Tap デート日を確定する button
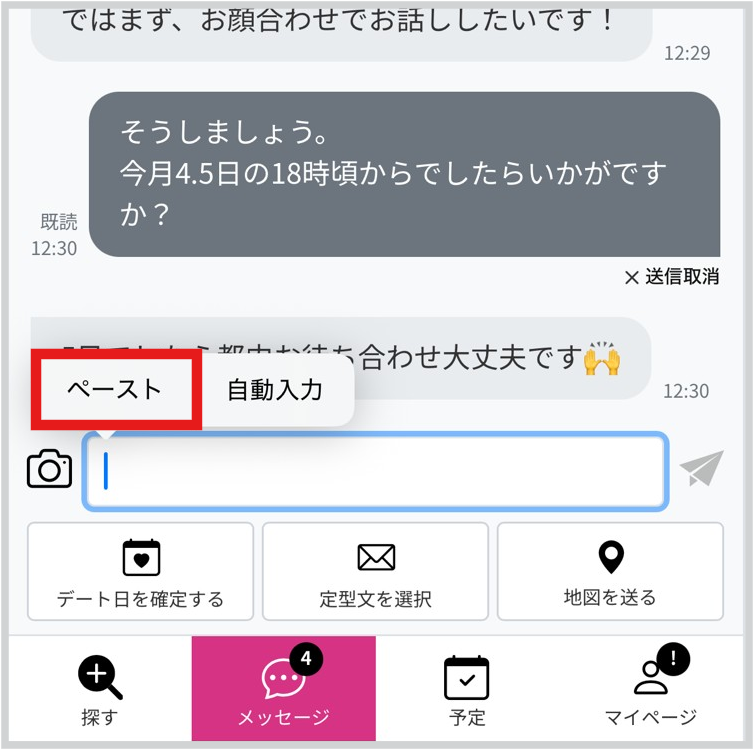This screenshot has height=749, width=753. [x=141, y=571]
